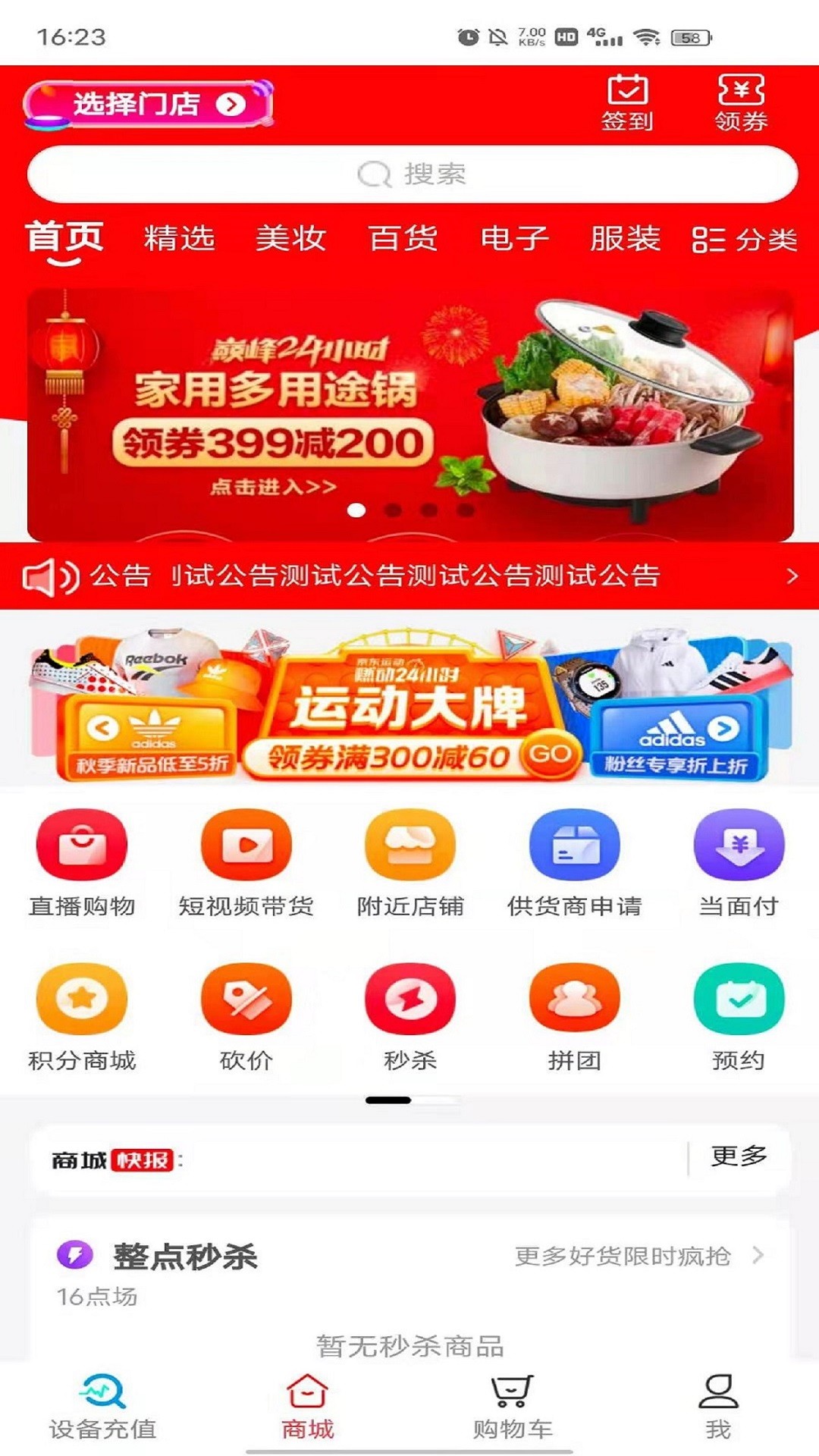Open 更多好货限时疯抢 link

(x=639, y=1257)
